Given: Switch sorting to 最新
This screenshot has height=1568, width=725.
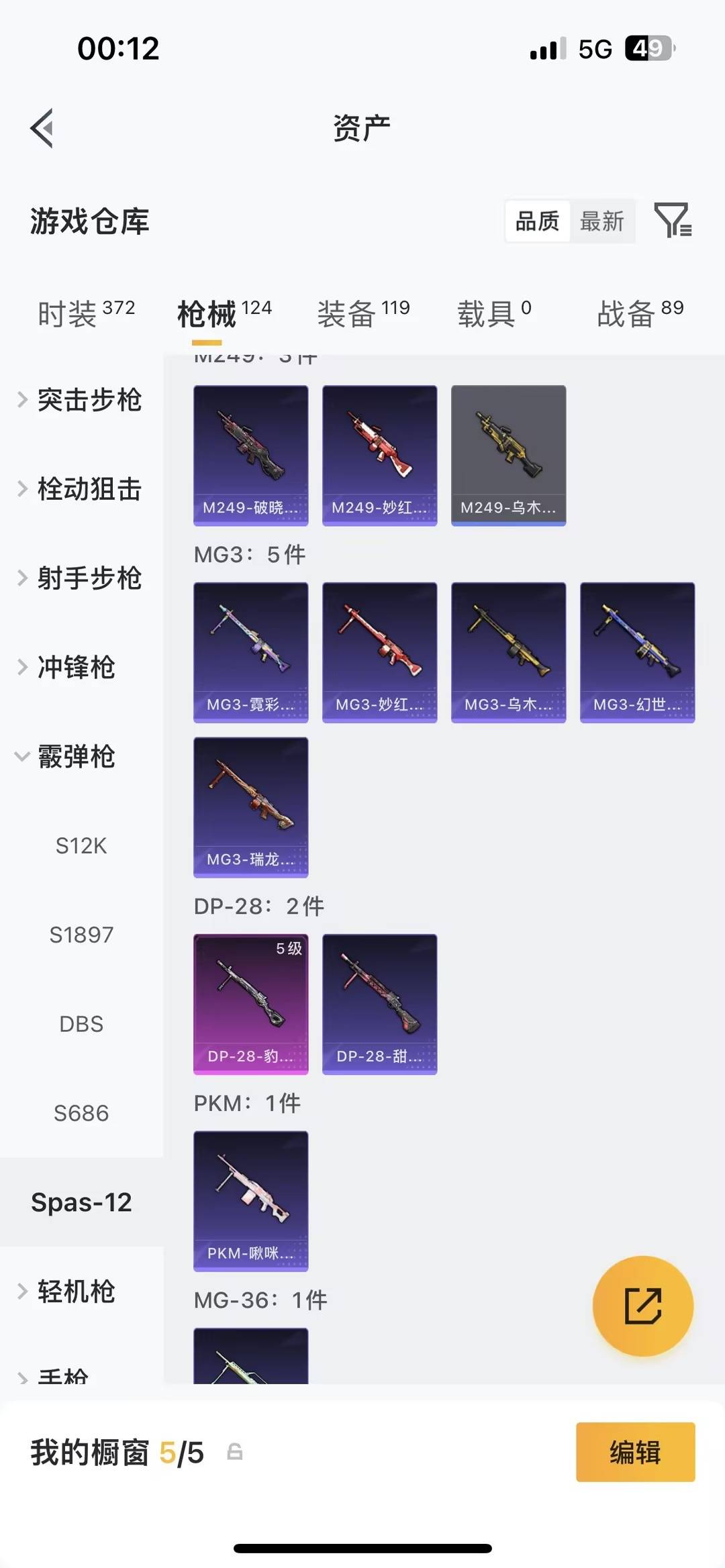Looking at the screenshot, I should [x=602, y=221].
